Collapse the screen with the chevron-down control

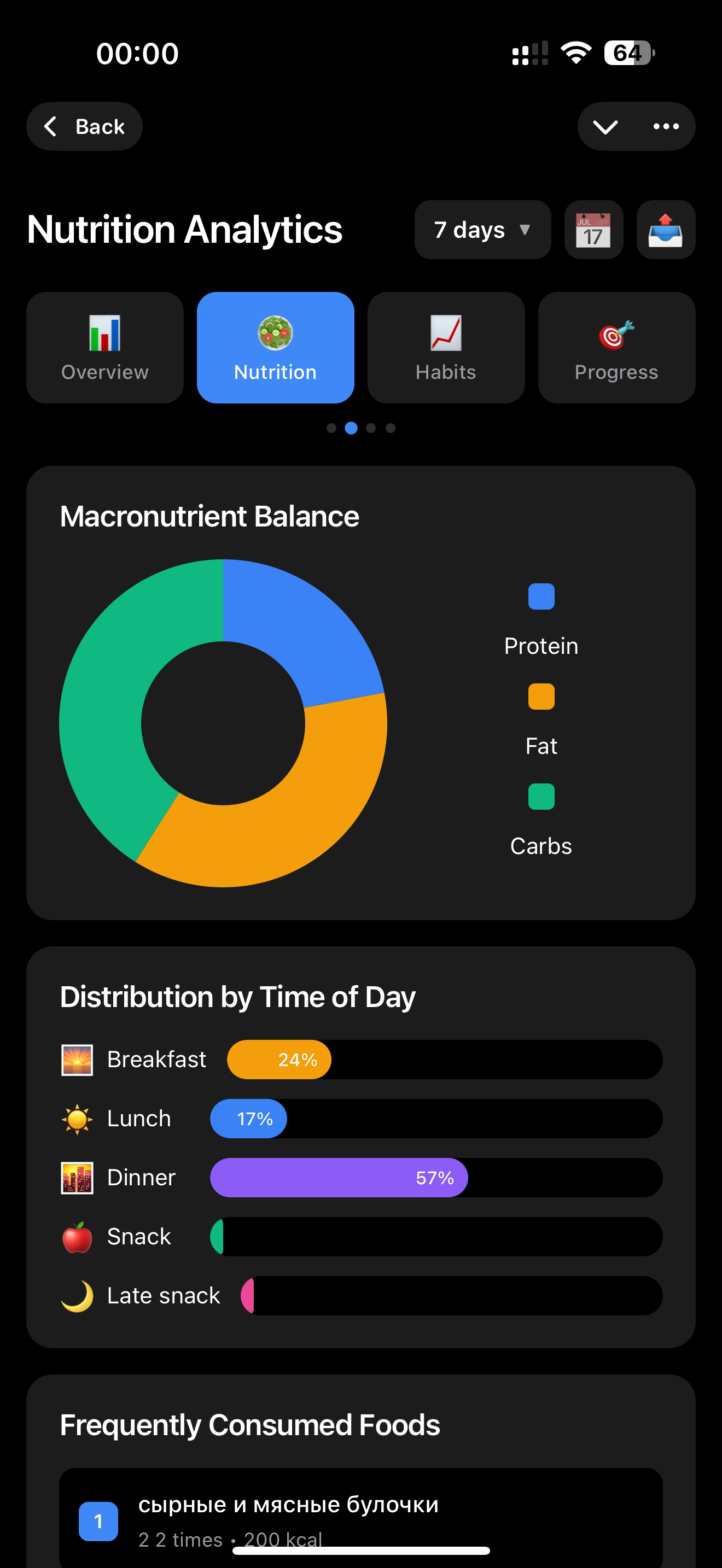click(605, 126)
